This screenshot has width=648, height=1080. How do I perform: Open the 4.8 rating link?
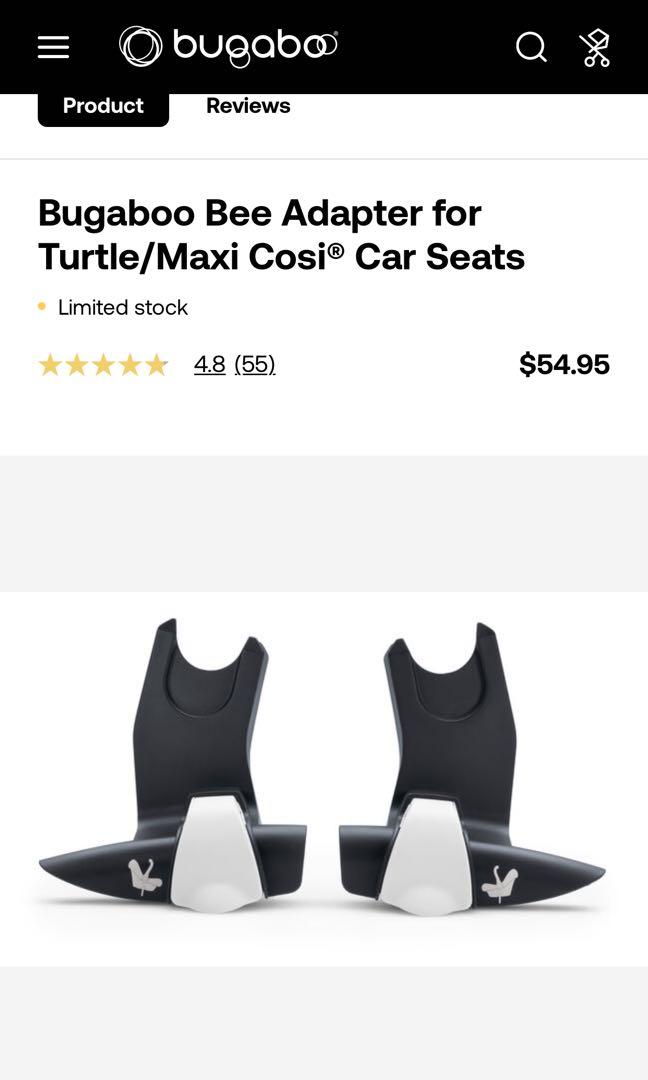coord(209,364)
